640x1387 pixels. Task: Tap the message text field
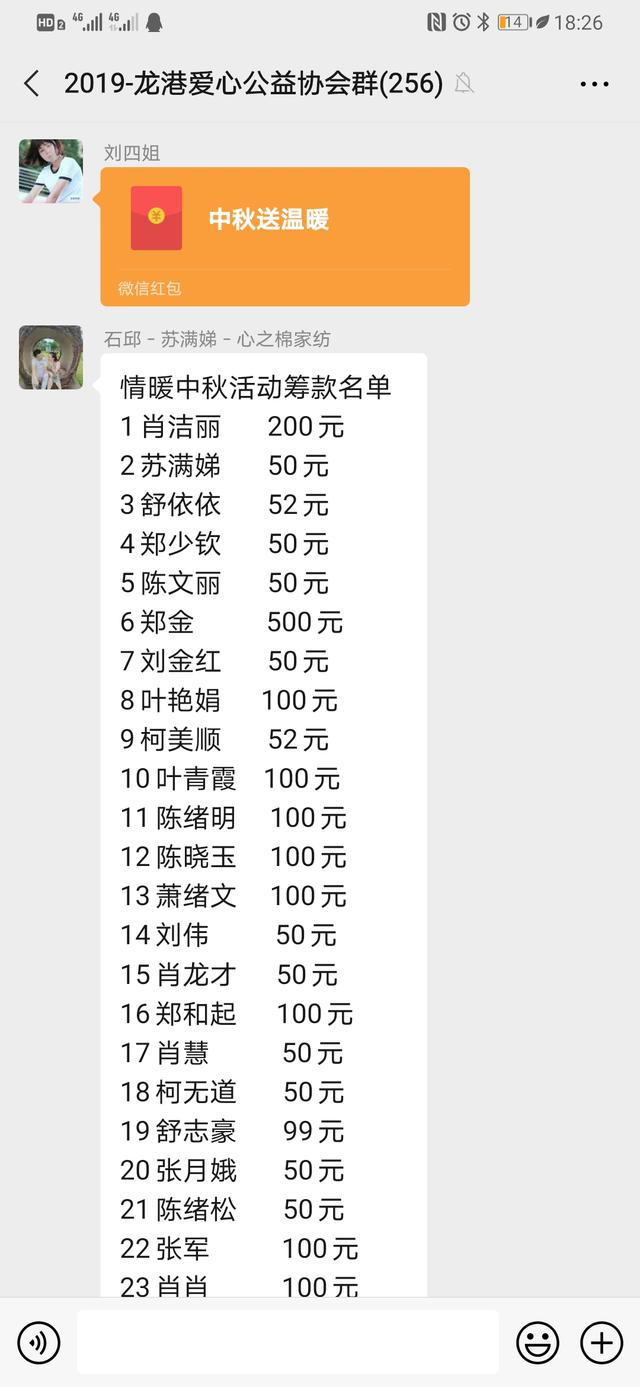[288, 1342]
